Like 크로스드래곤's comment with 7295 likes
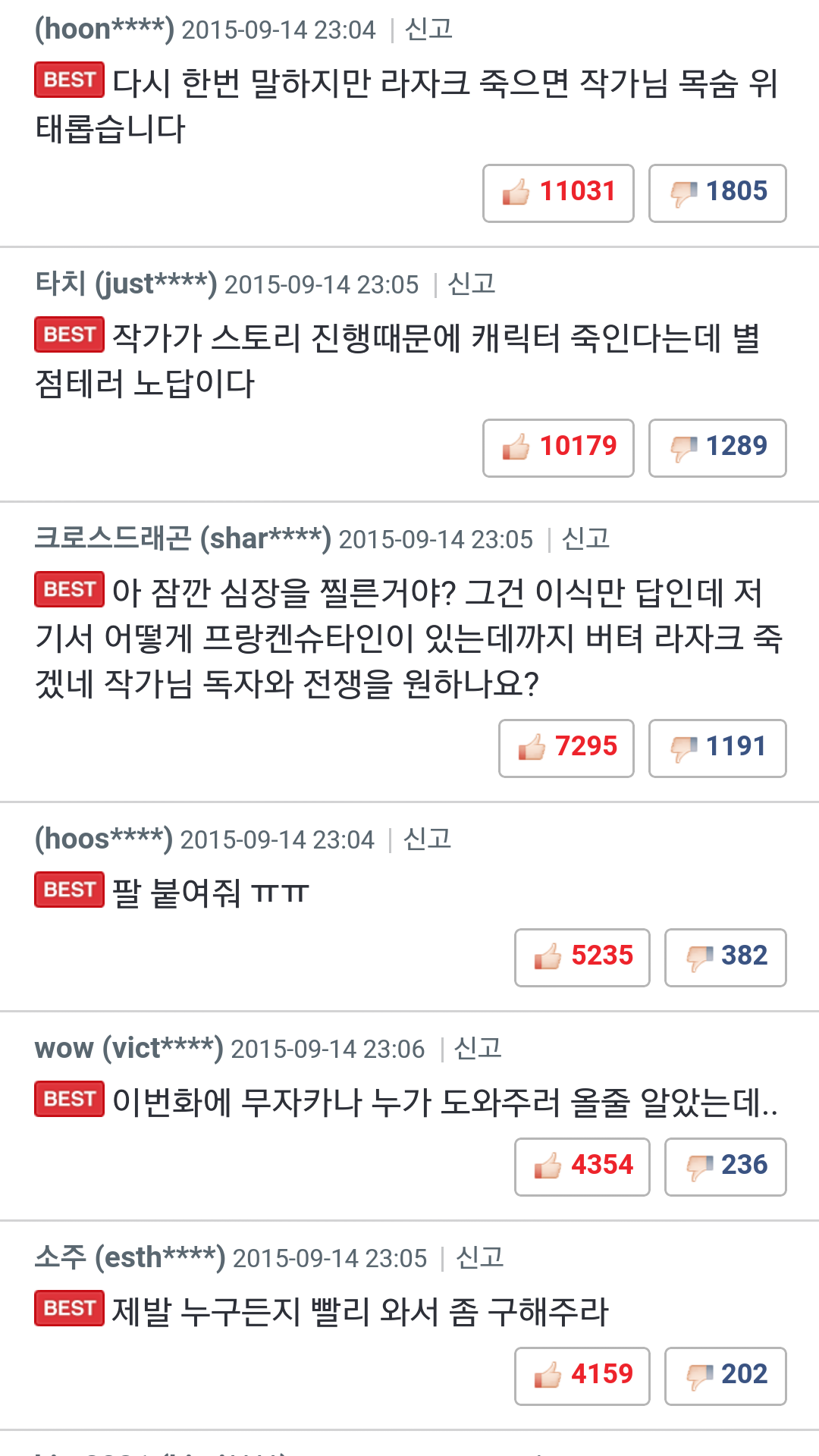The width and height of the screenshot is (819, 1456). (566, 748)
